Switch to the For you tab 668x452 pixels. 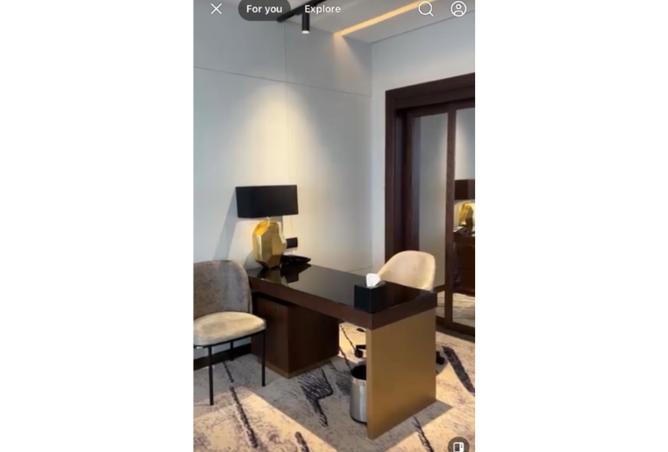pyautogui.click(x=264, y=9)
